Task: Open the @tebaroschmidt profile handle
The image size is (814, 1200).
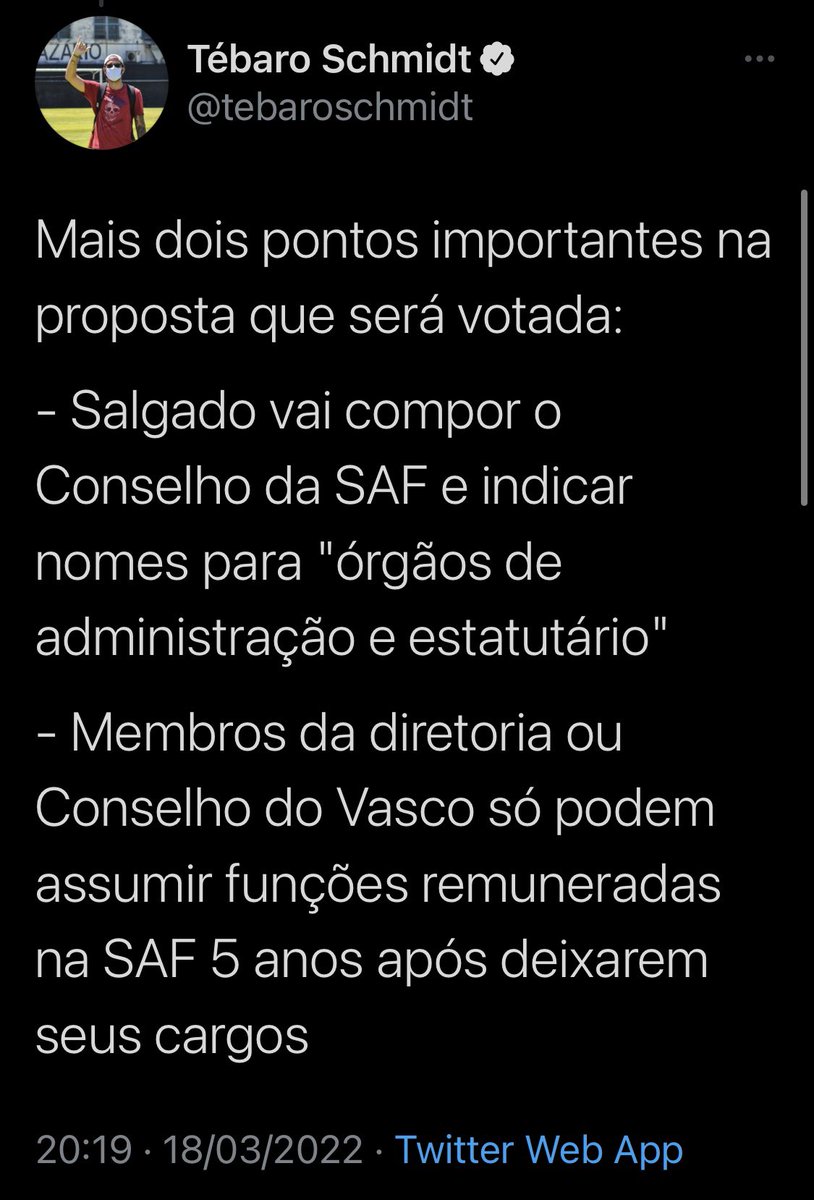Action: [x=329, y=107]
